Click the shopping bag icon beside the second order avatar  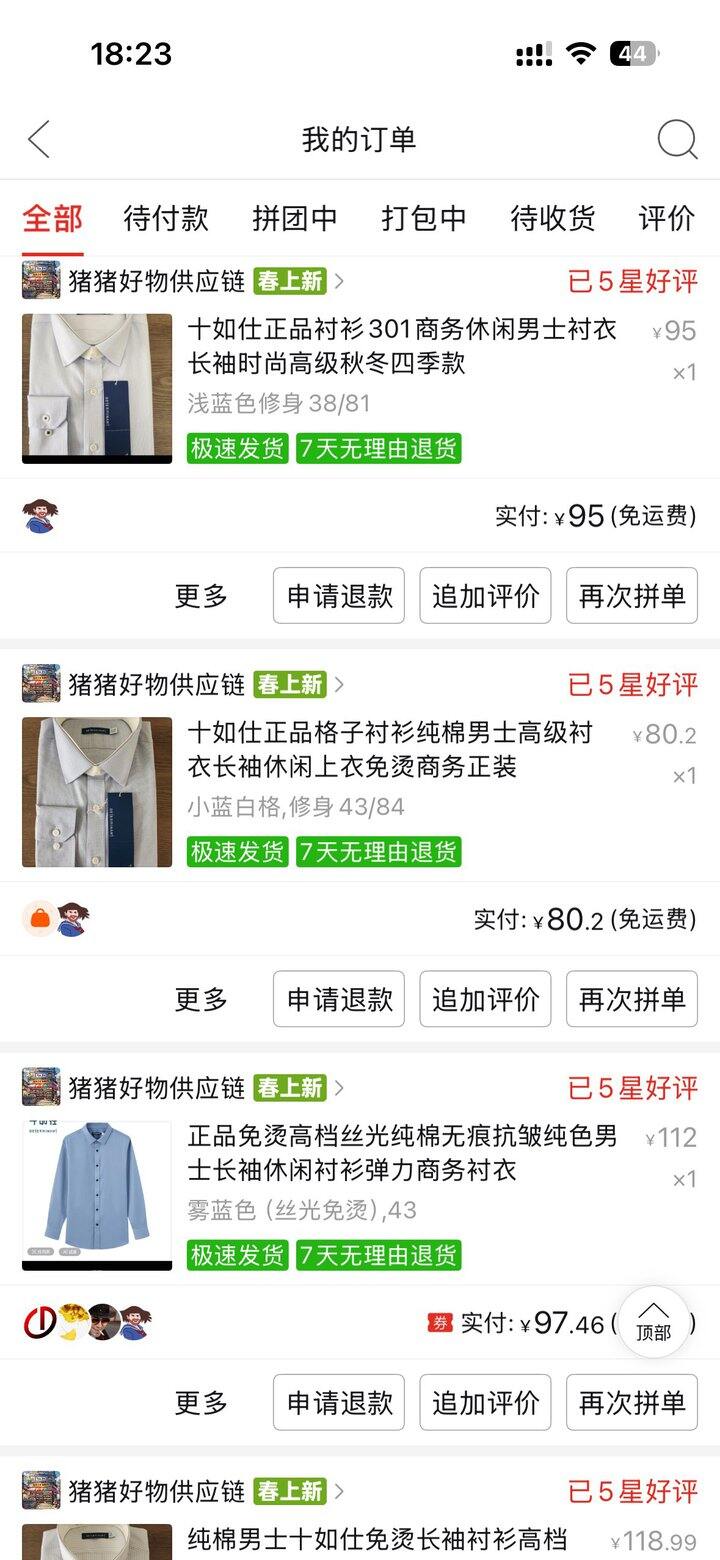pos(40,919)
